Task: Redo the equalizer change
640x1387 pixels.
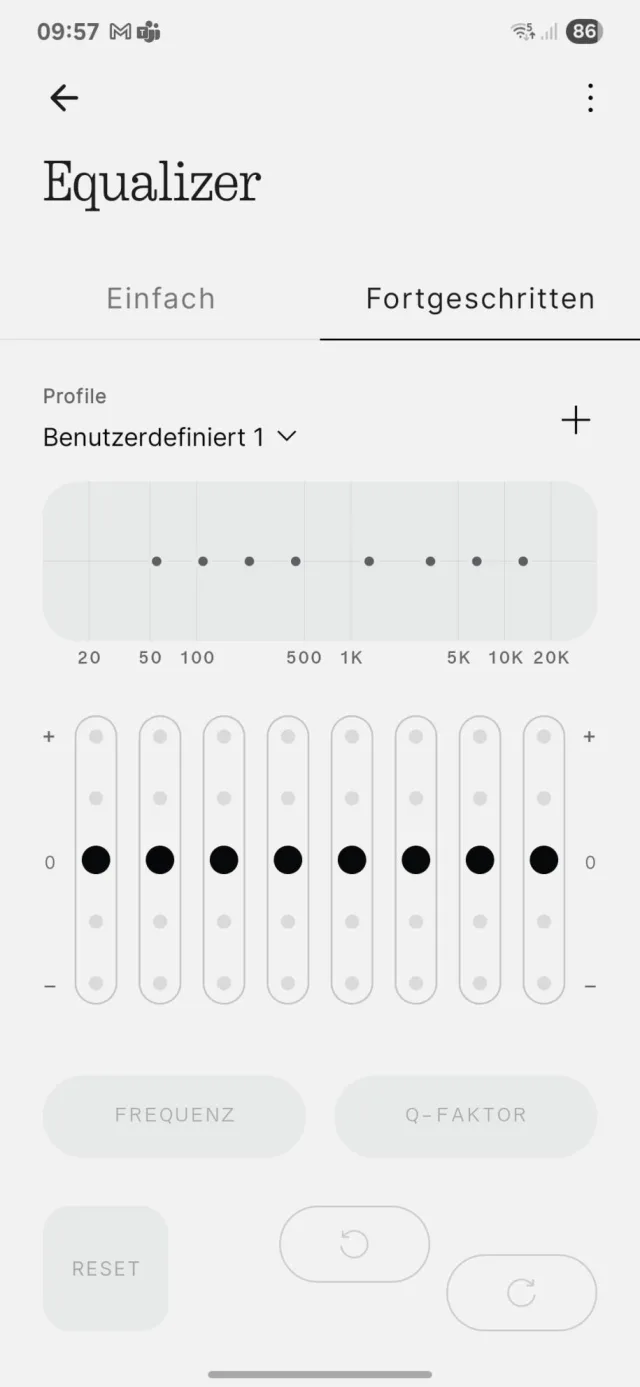Action: [521, 1292]
